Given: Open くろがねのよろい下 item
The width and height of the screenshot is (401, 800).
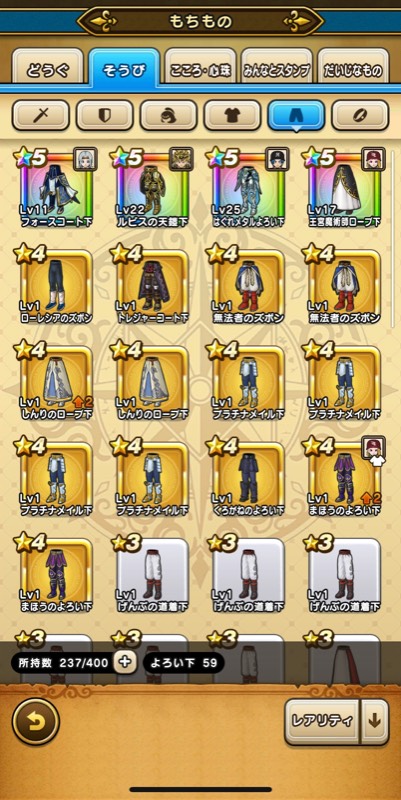Looking at the screenshot, I should pos(248,476).
